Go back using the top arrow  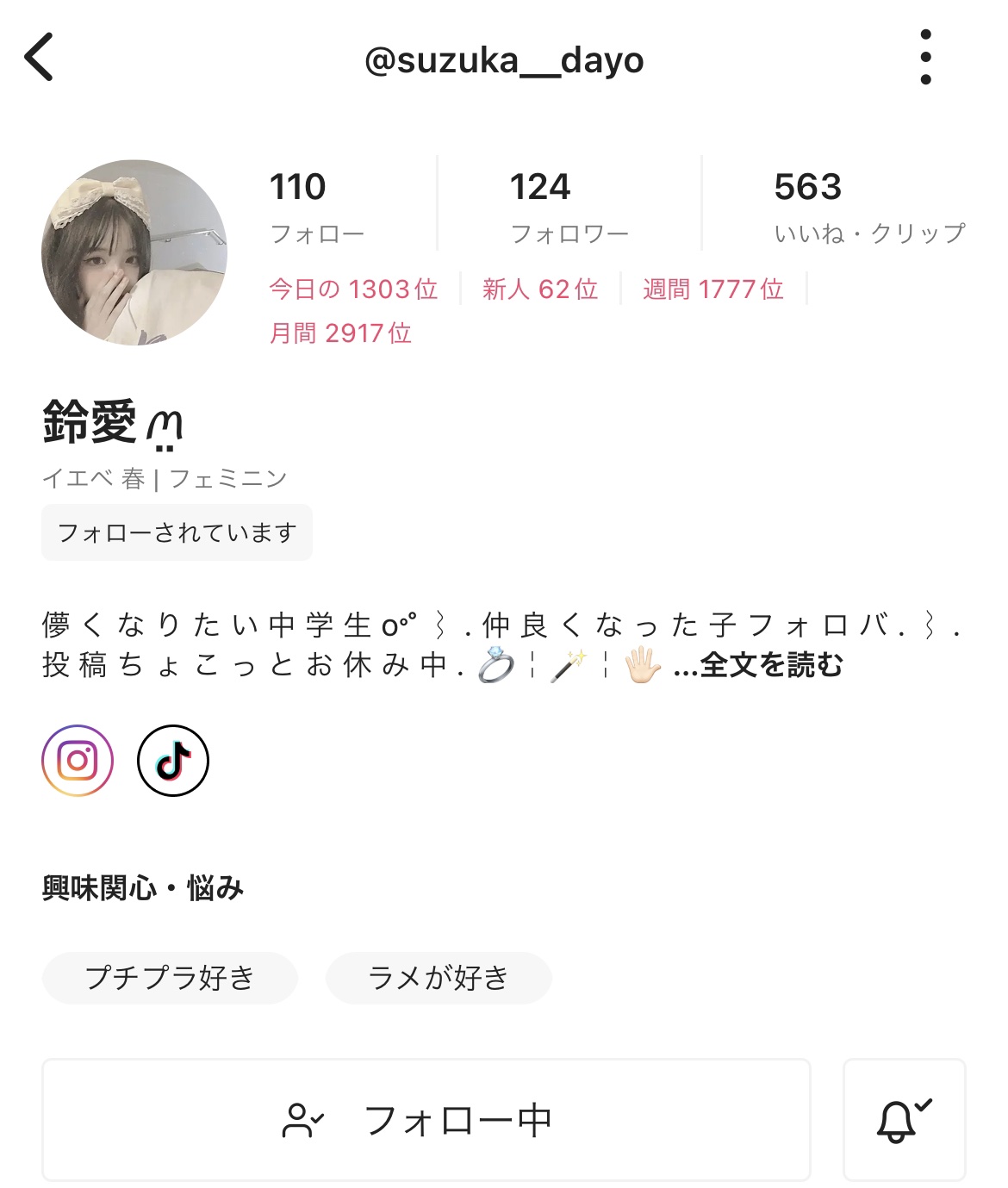point(40,58)
